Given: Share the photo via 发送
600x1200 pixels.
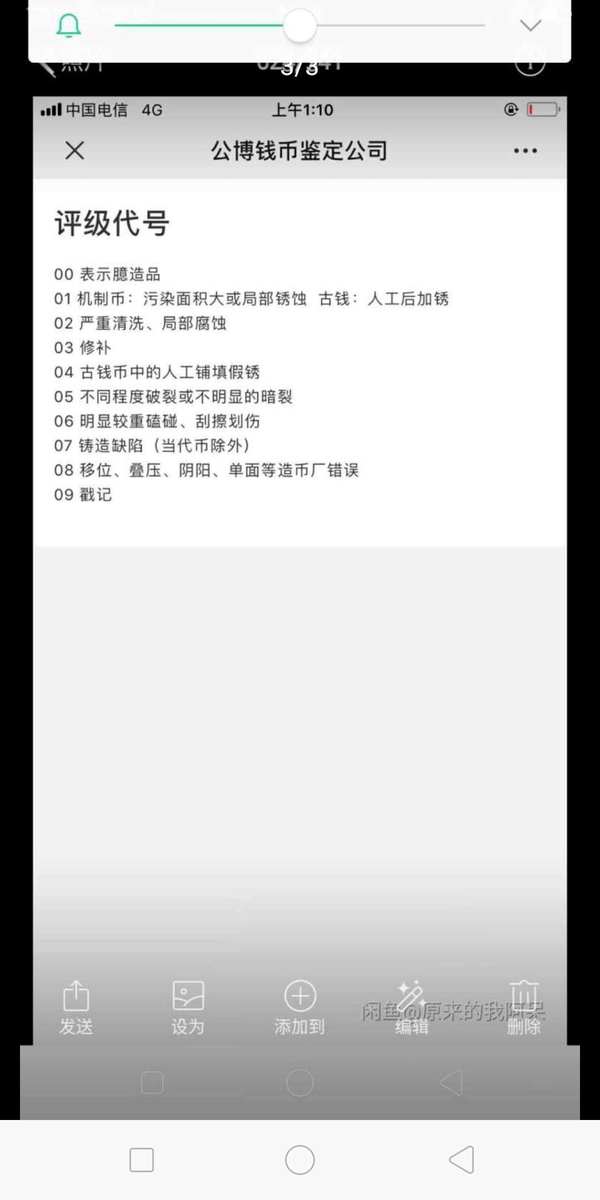Looking at the screenshot, I should coord(76,1007).
